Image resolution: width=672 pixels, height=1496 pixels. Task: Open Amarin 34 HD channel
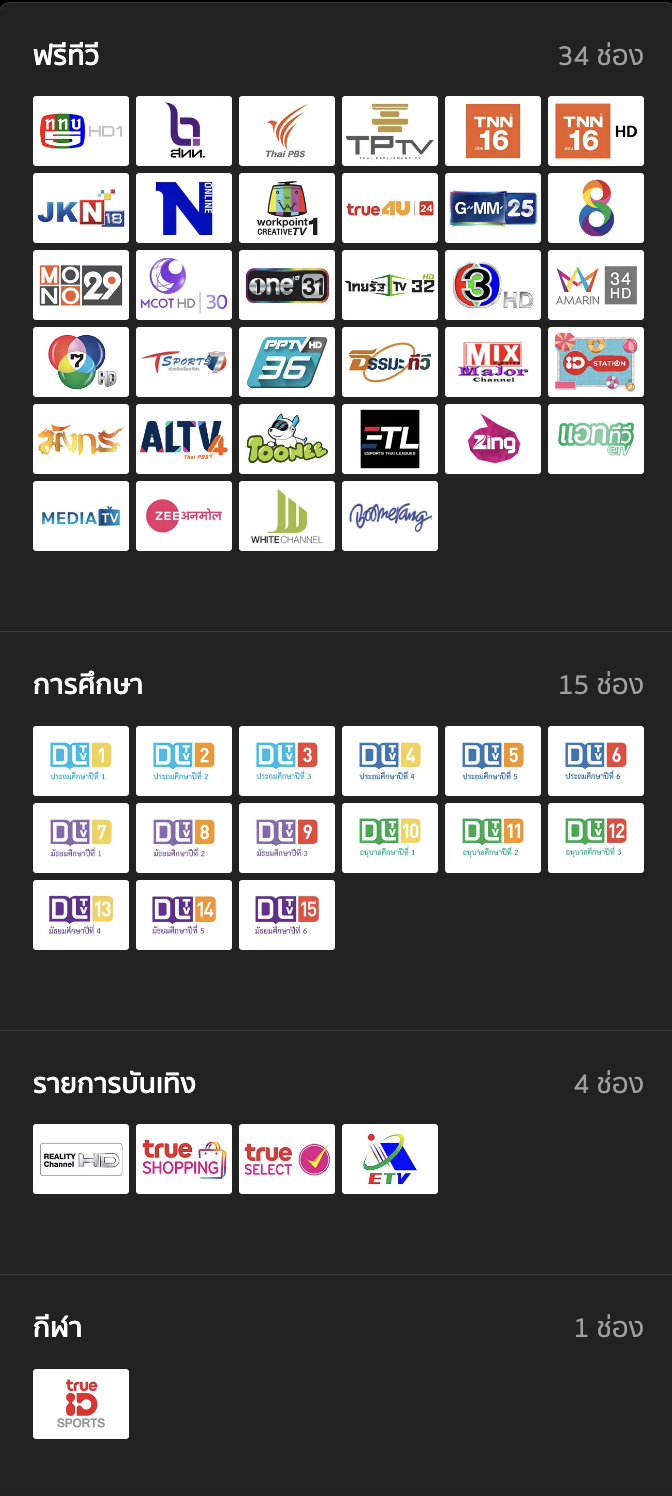click(596, 285)
